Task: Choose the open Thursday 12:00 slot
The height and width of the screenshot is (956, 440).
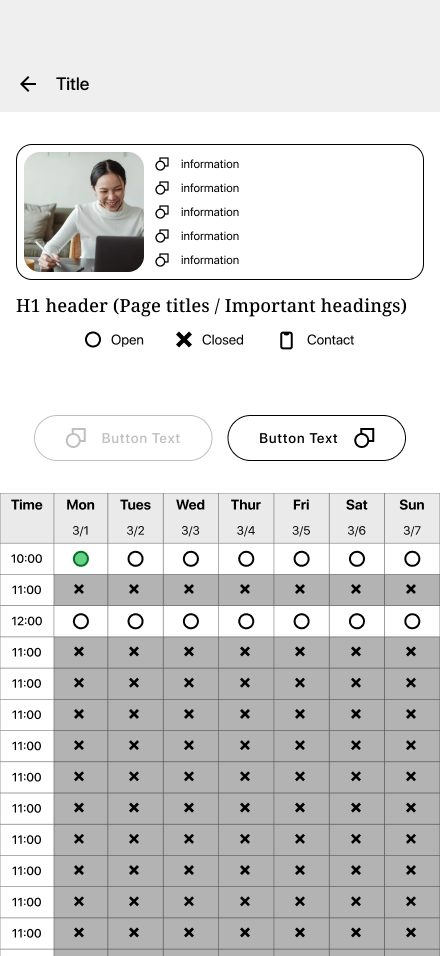Action: 246,621
